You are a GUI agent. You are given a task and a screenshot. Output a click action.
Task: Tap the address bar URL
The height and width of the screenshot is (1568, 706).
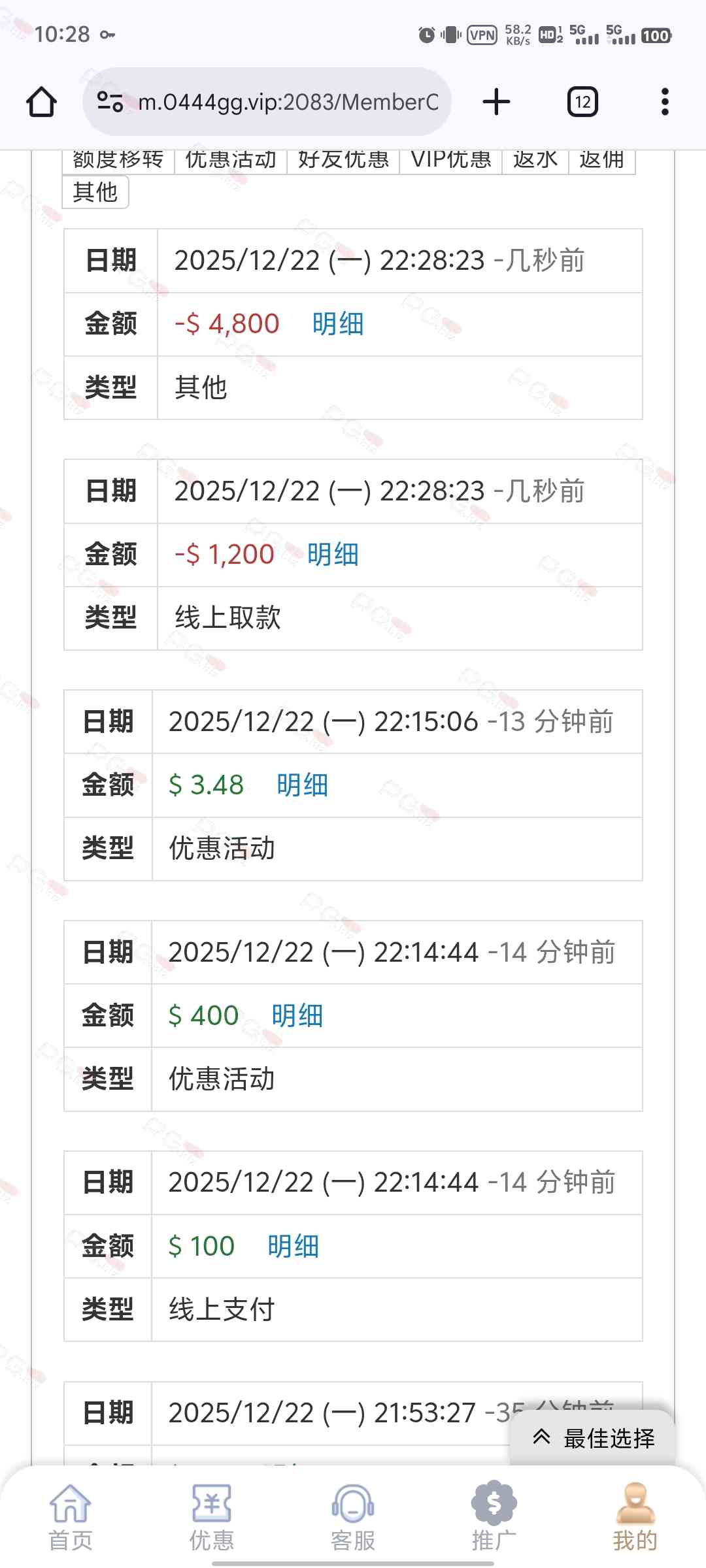pos(288,102)
